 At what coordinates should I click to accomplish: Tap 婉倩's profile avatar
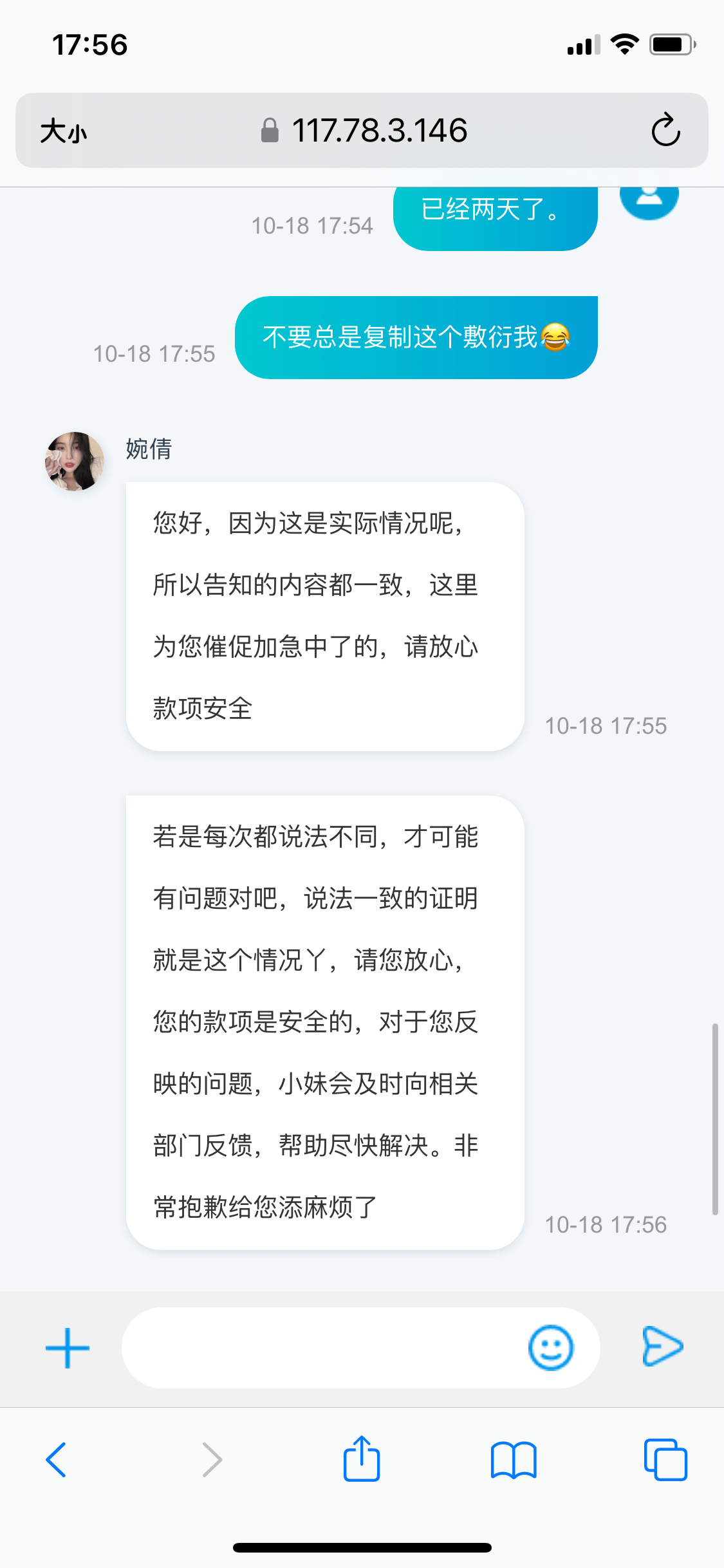point(75,462)
